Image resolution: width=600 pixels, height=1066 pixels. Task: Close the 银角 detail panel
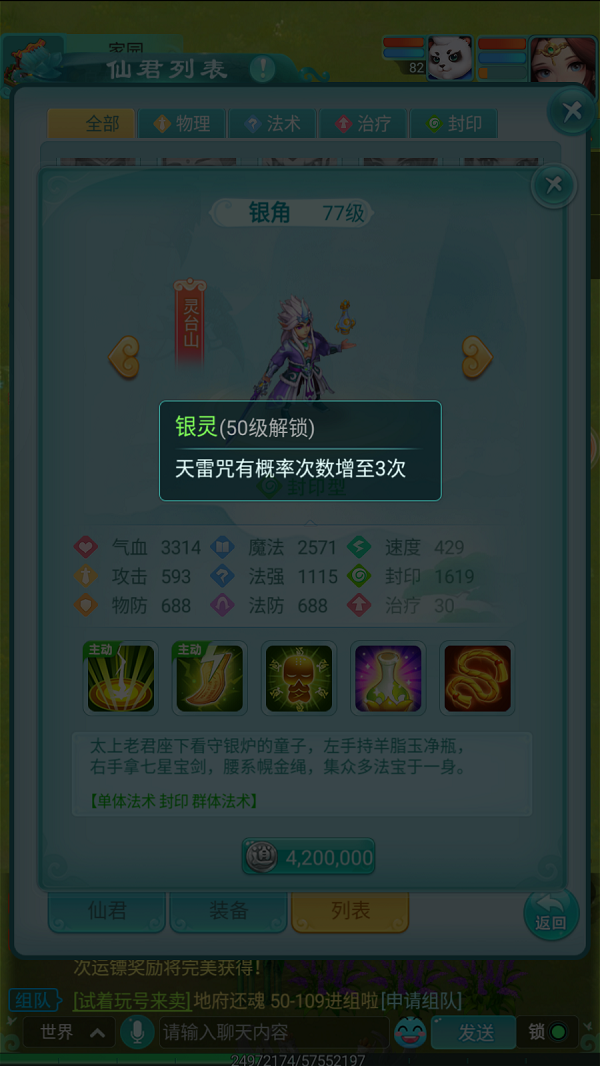pos(553,186)
